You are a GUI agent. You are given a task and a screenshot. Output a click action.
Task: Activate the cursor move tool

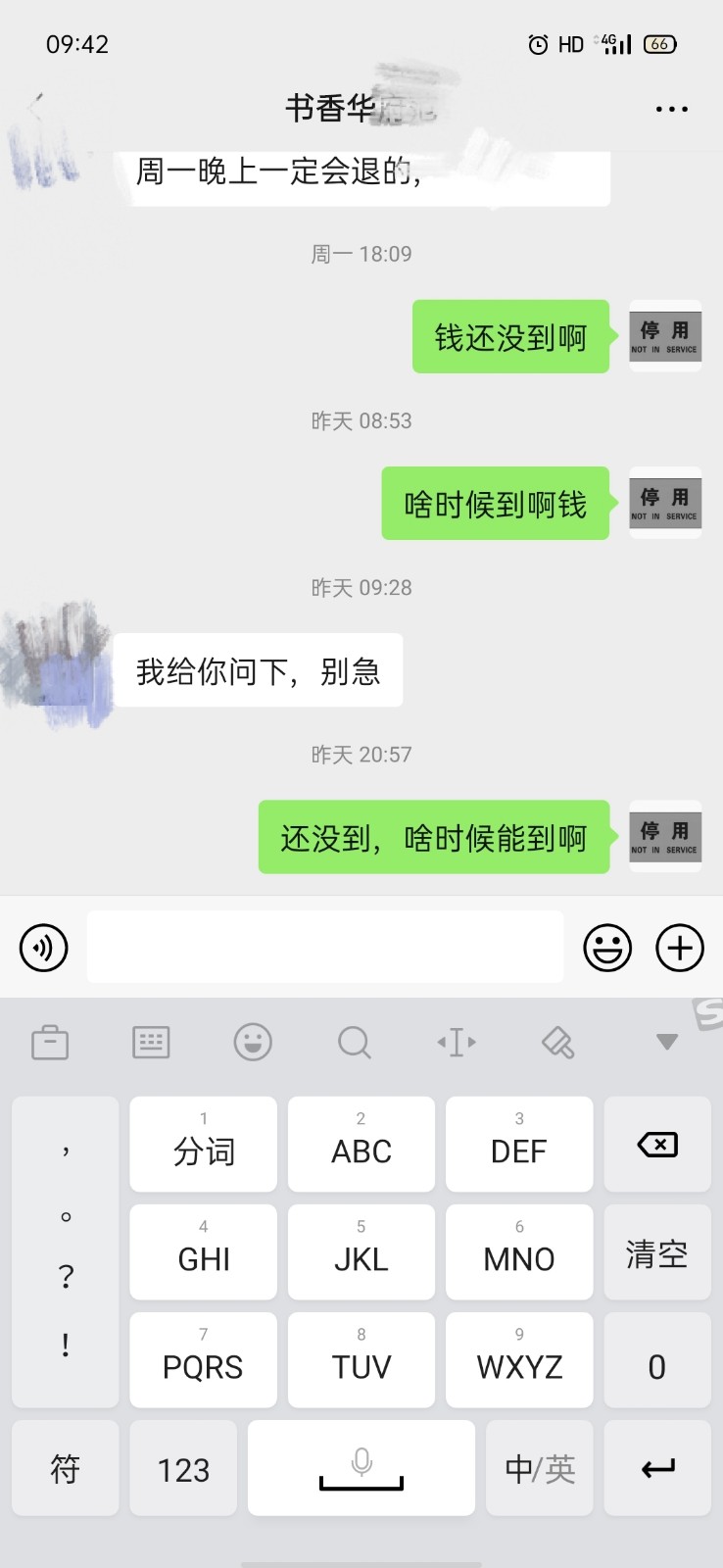pyautogui.click(x=457, y=1042)
